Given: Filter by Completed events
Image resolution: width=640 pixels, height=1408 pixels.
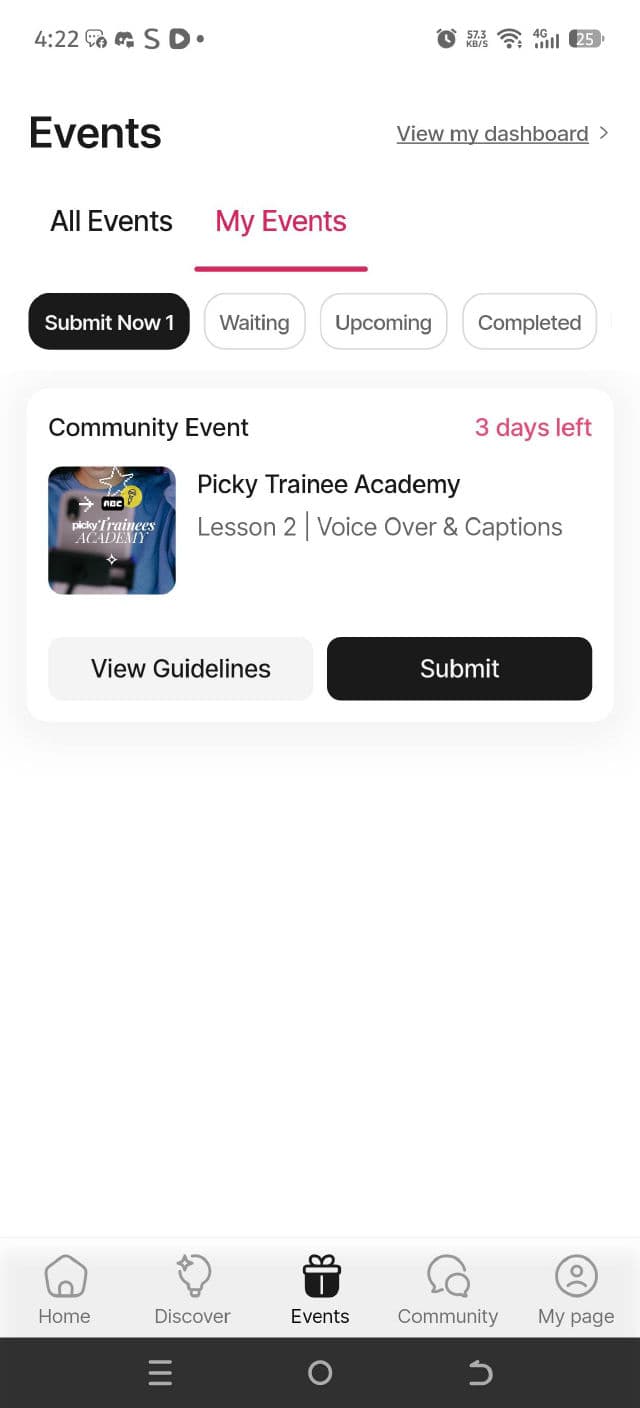Looking at the screenshot, I should point(529,322).
